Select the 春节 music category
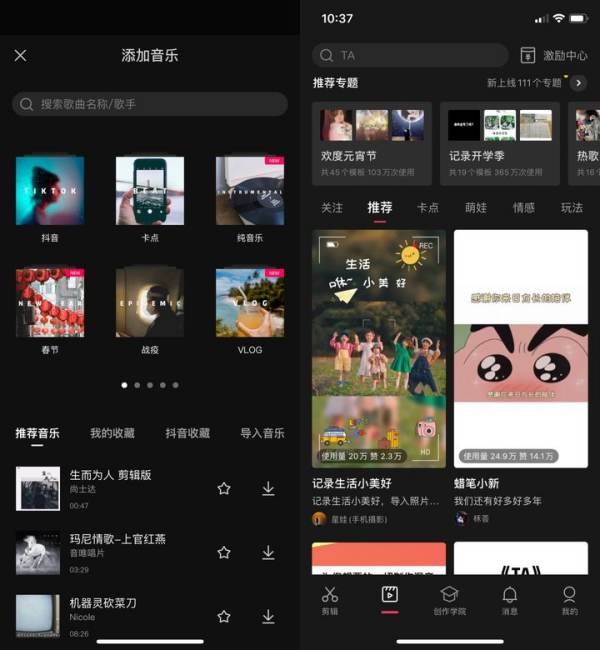Image resolution: width=600 pixels, height=650 pixels. click(x=50, y=302)
